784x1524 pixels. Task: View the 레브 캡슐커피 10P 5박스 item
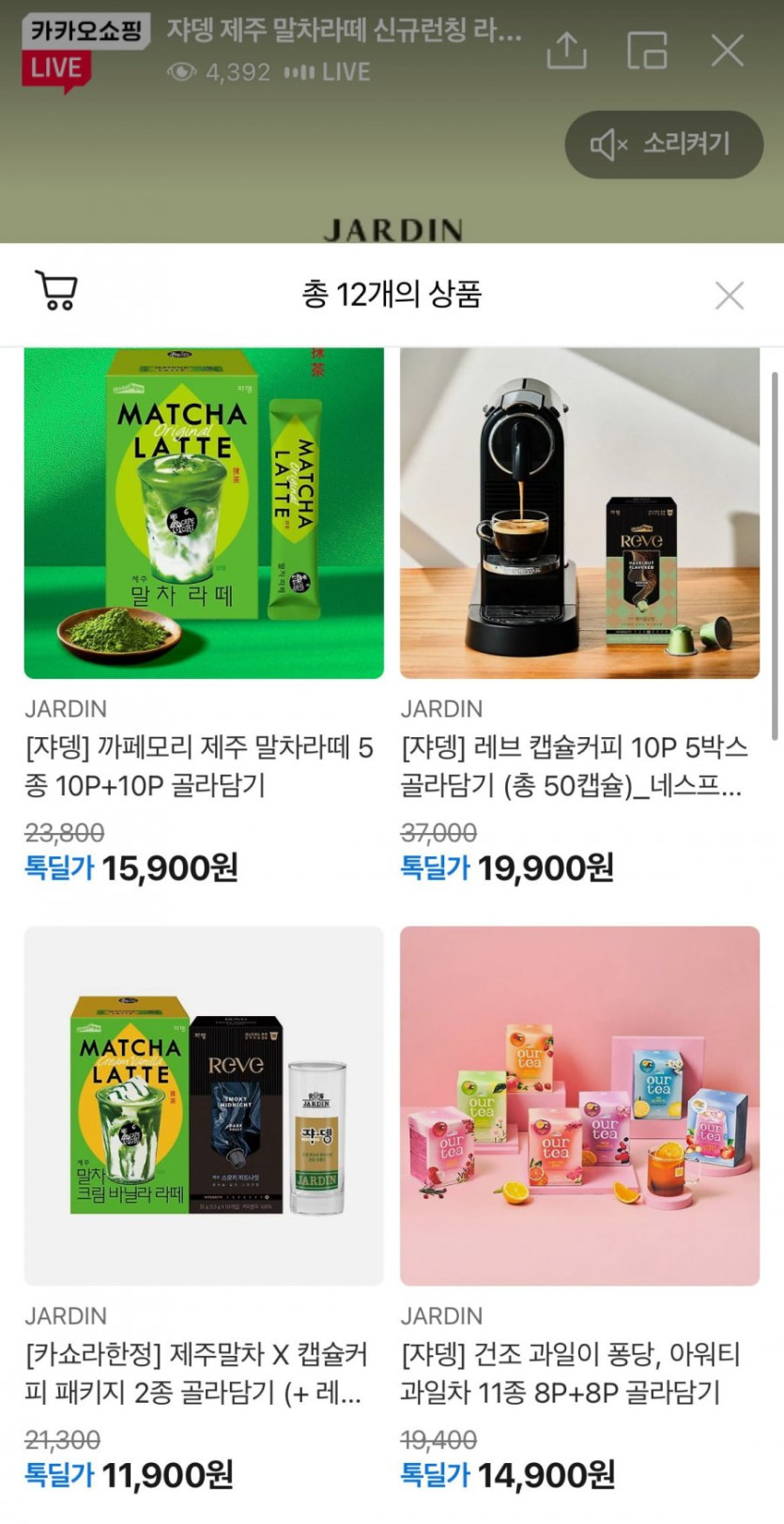[x=579, y=514]
